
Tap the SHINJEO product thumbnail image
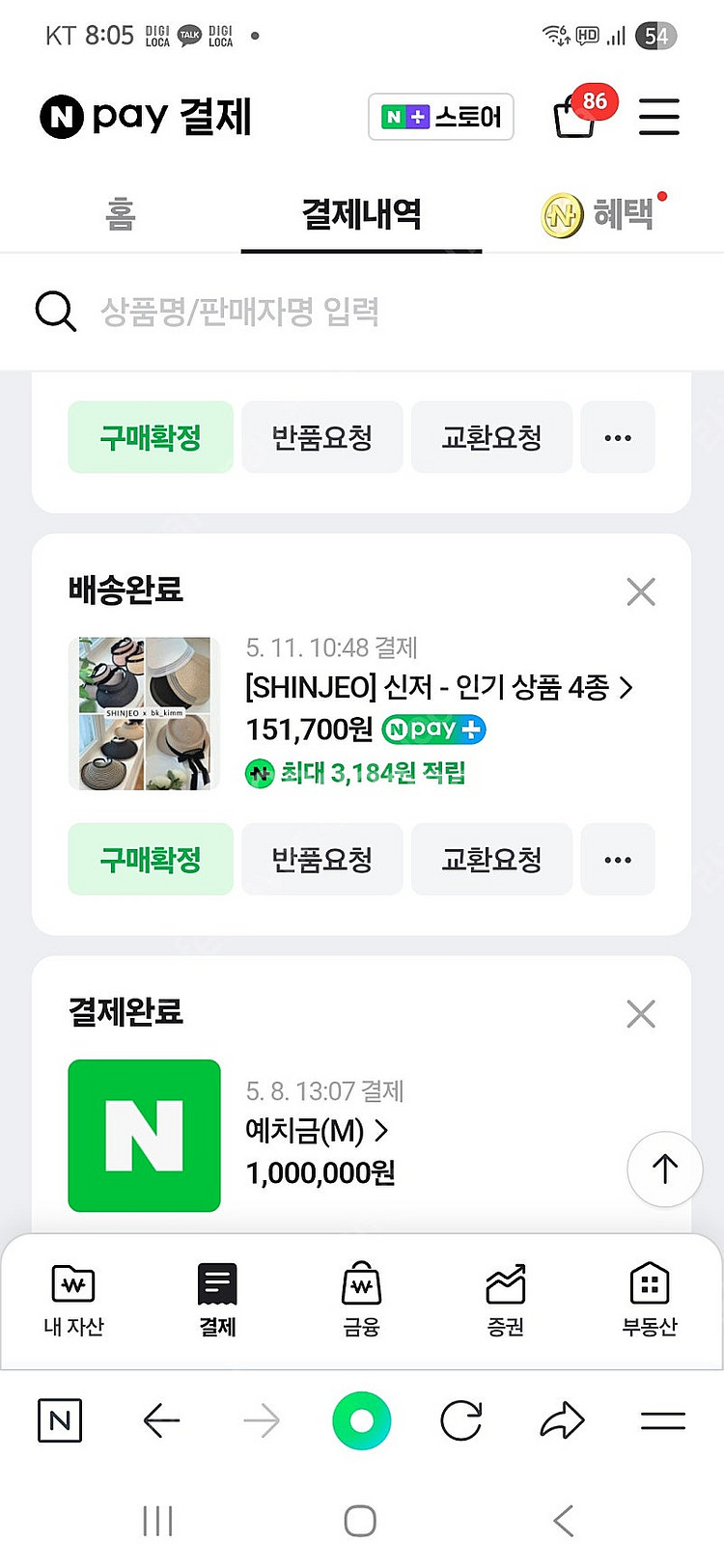click(144, 712)
